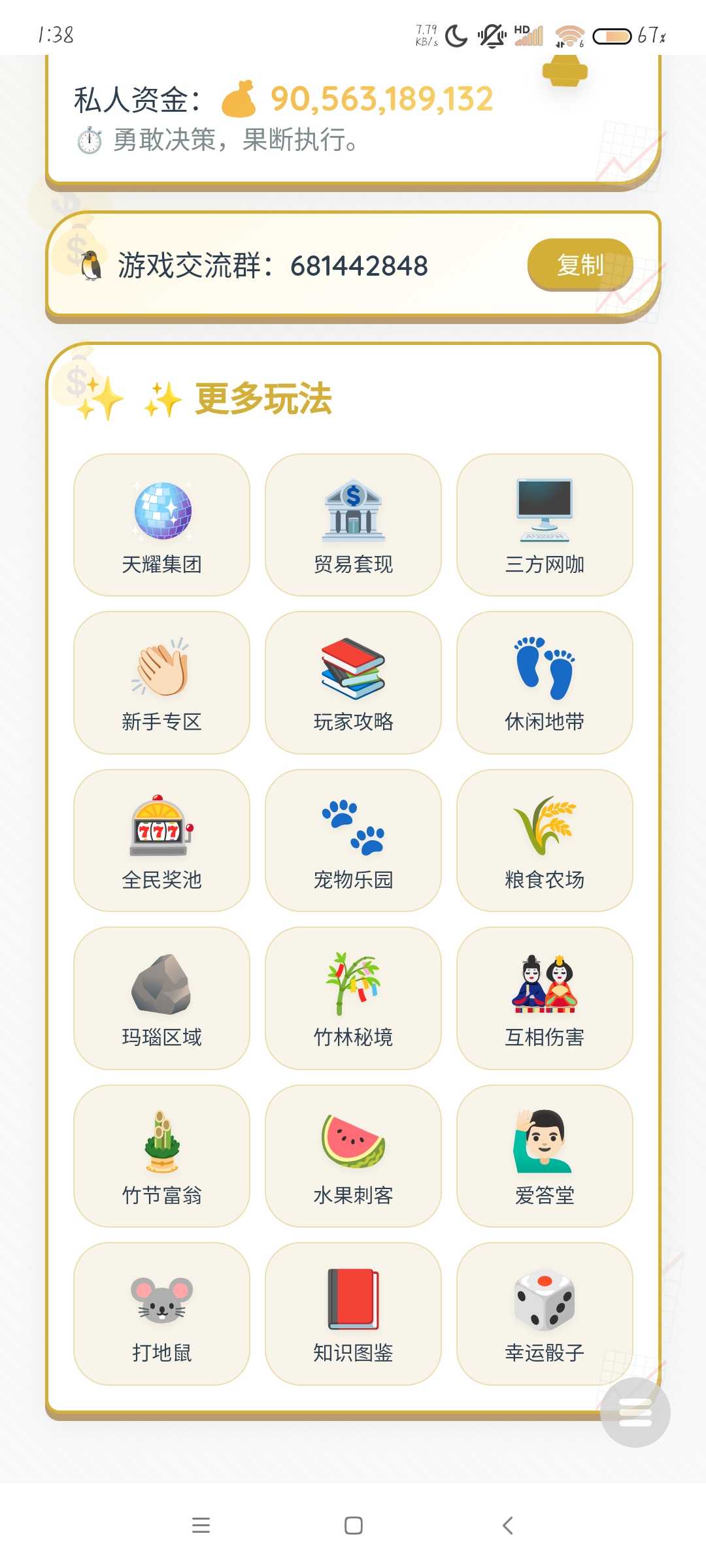
Task: Visit 宠物乐园 pet park
Action: [x=353, y=840]
